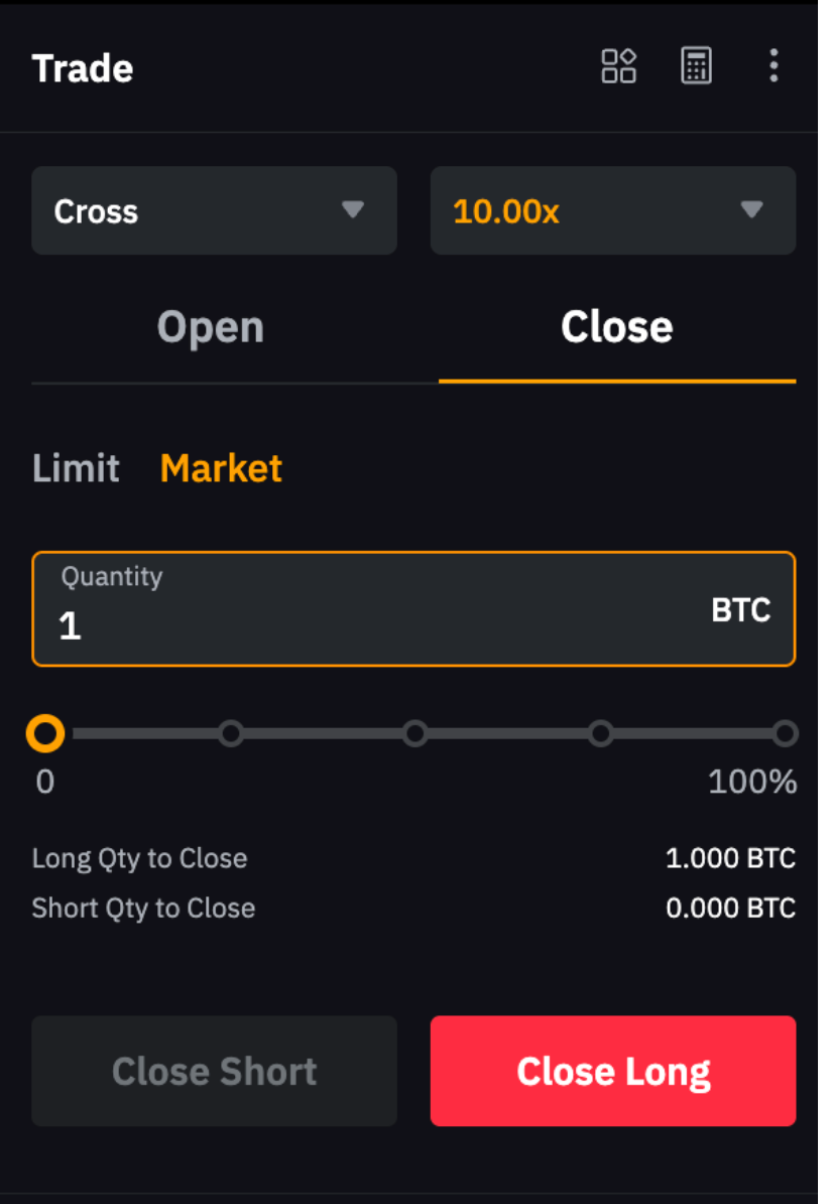Tap the Close Long button
This screenshot has height=1204, width=818.
pyautogui.click(x=613, y=1071)
